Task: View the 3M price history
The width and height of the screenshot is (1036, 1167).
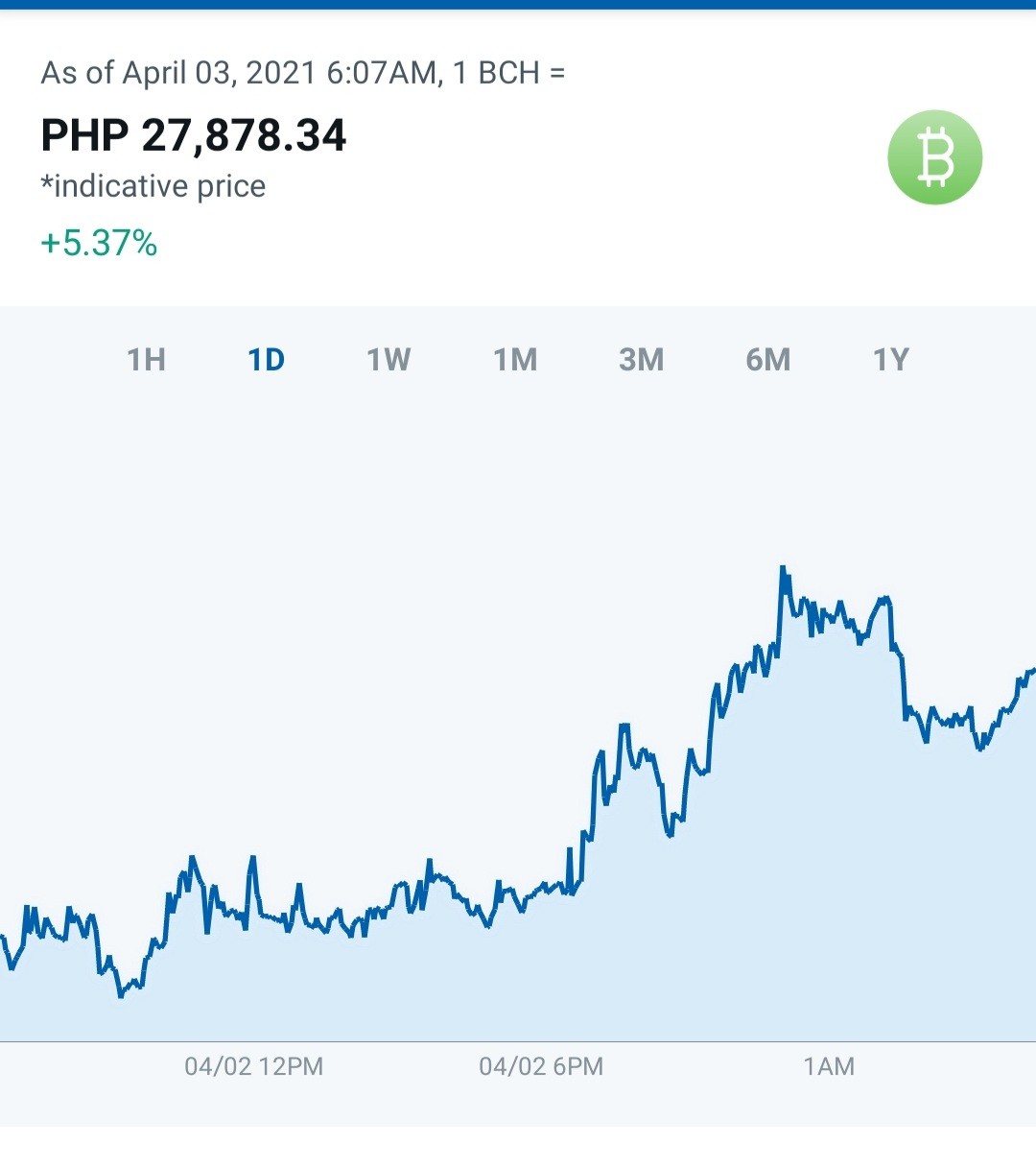Action: pos(642,360)
